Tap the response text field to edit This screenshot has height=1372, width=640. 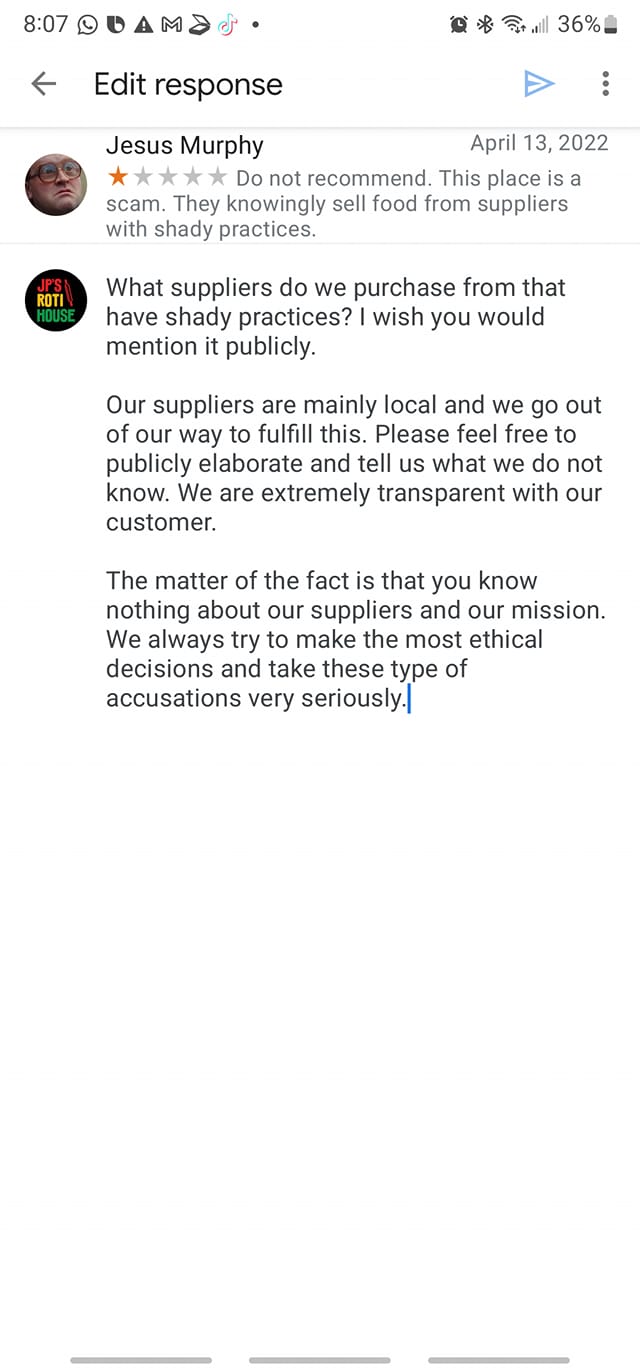(x=356, y=493)
